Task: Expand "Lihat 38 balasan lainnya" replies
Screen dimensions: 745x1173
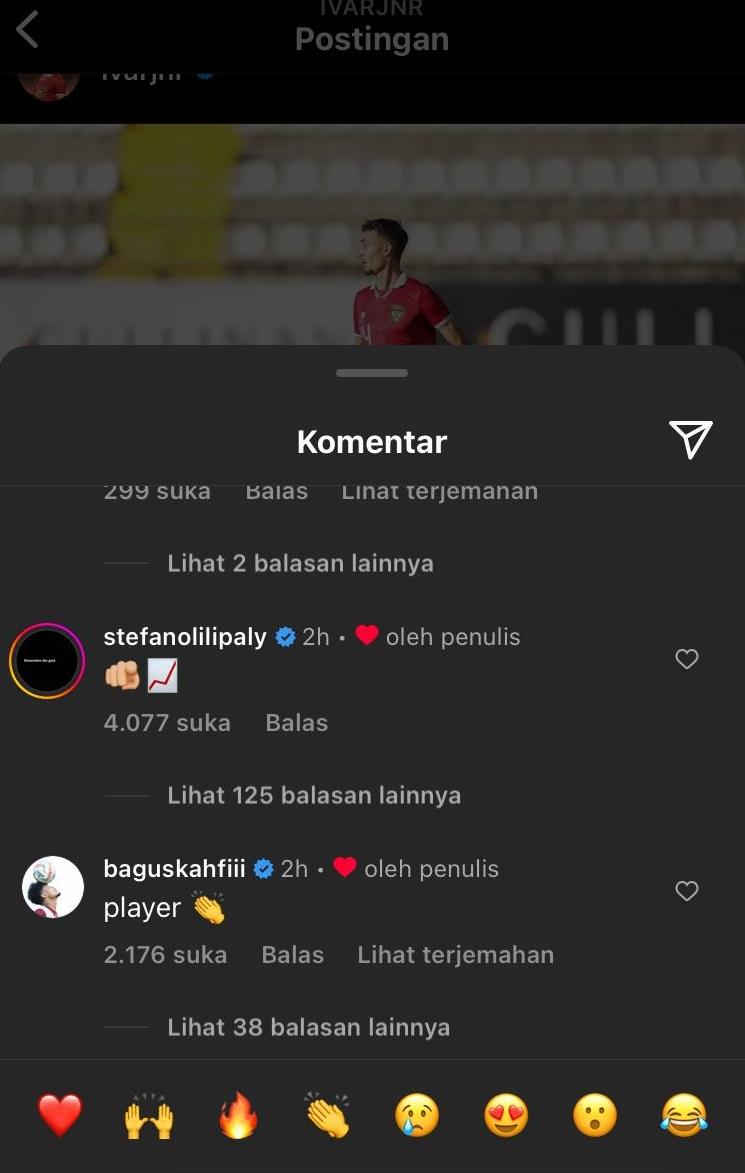Action: [x=308, y=1027]
